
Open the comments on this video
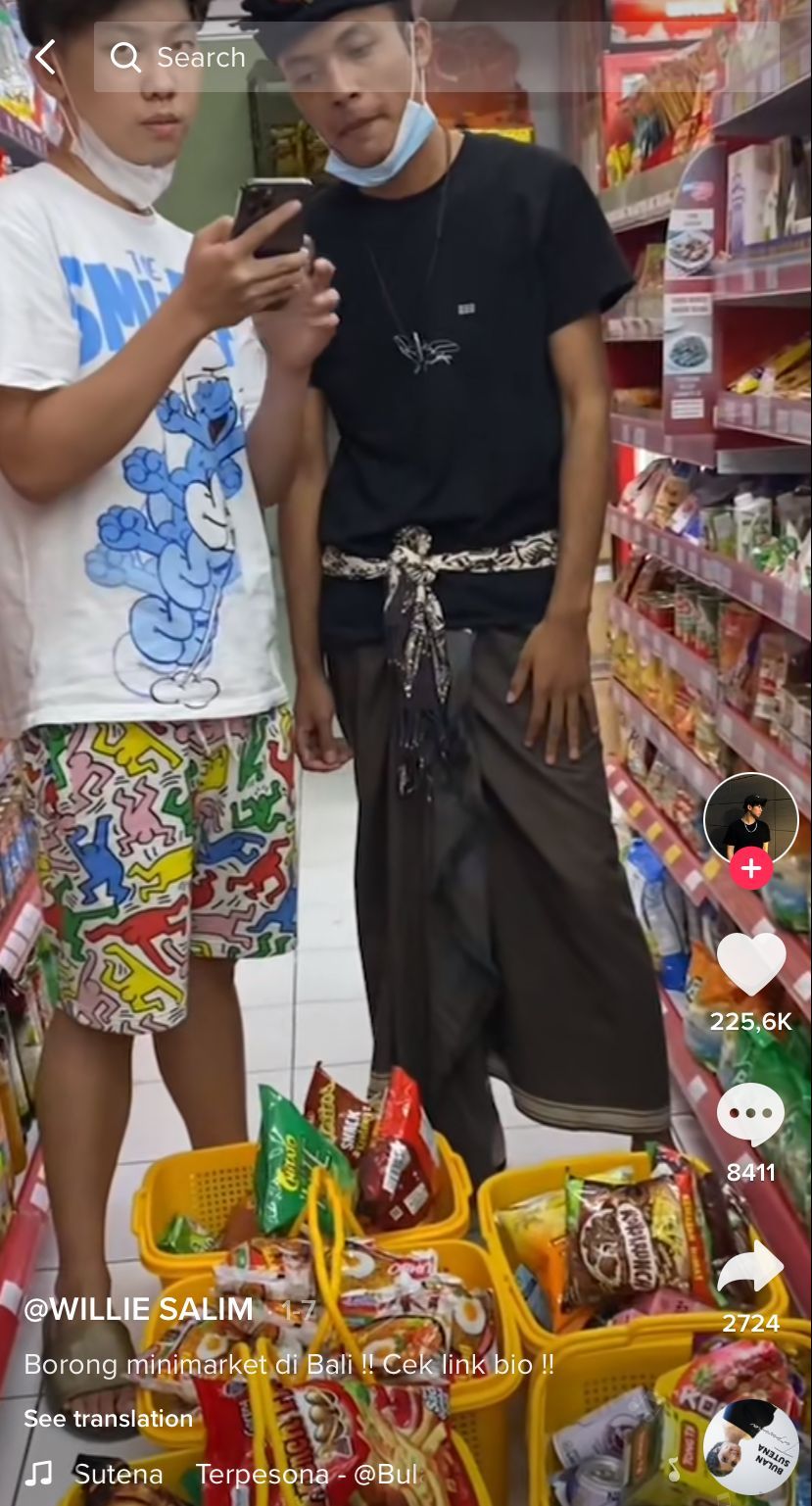[x=750, y=1115]
